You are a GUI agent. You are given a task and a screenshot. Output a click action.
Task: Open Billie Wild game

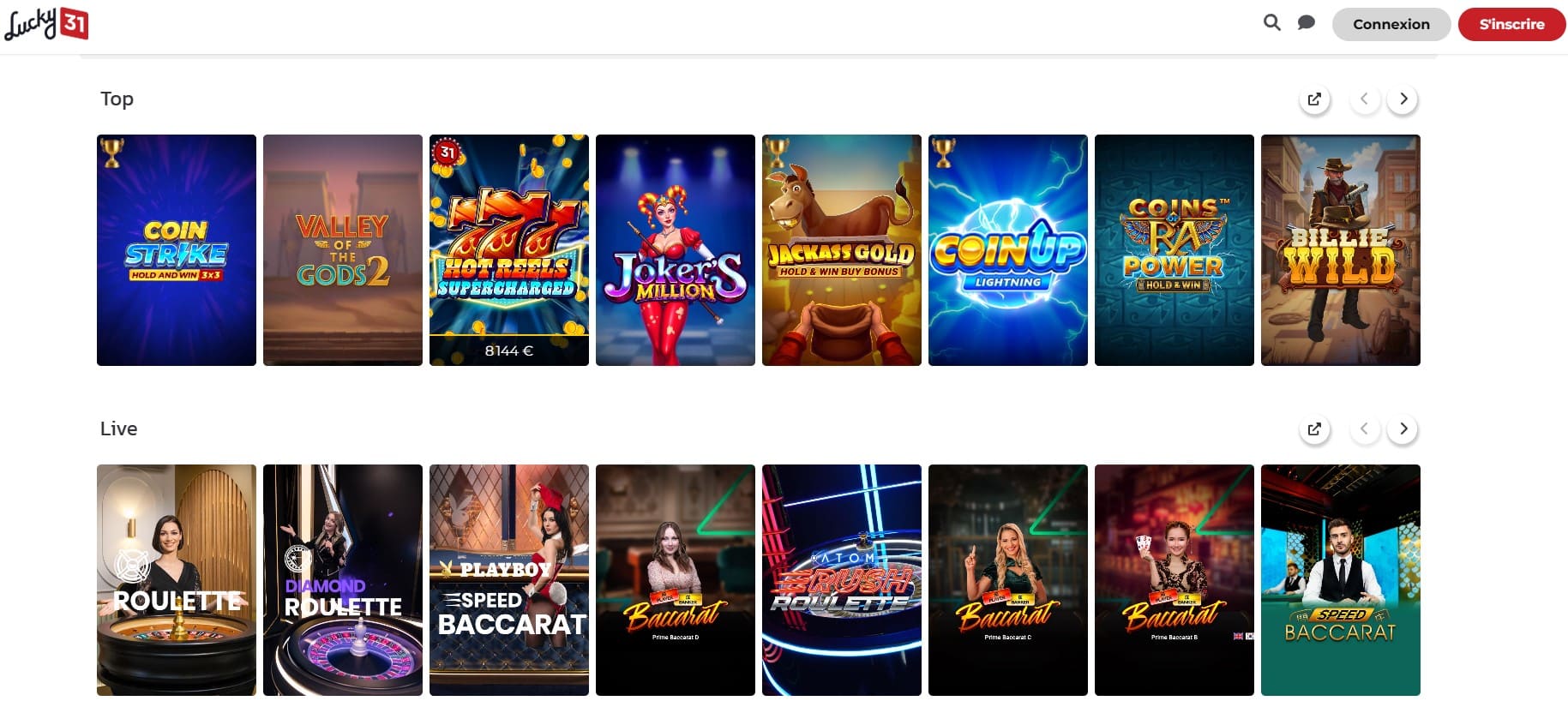(x=1341, y=250)
